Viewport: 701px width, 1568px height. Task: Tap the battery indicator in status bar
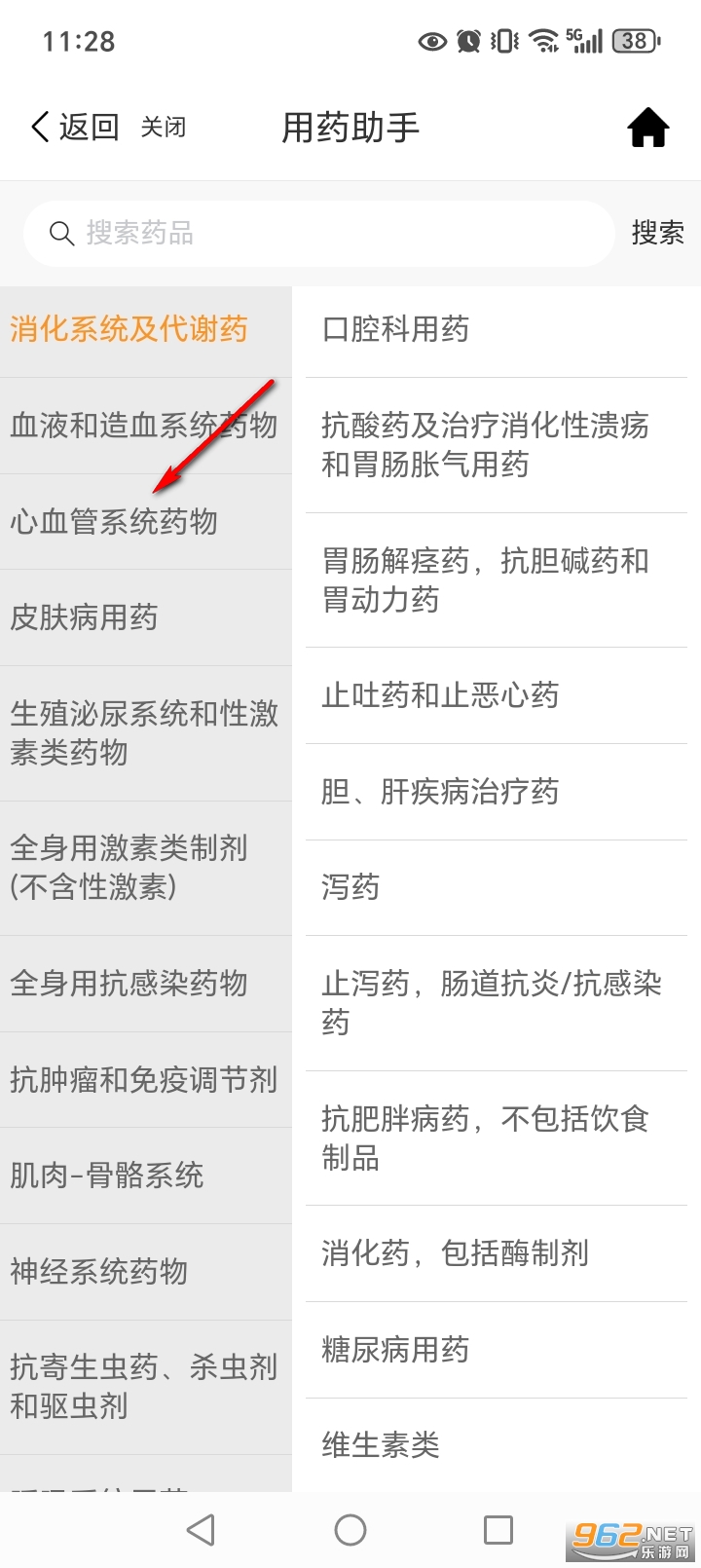[634, 41]
